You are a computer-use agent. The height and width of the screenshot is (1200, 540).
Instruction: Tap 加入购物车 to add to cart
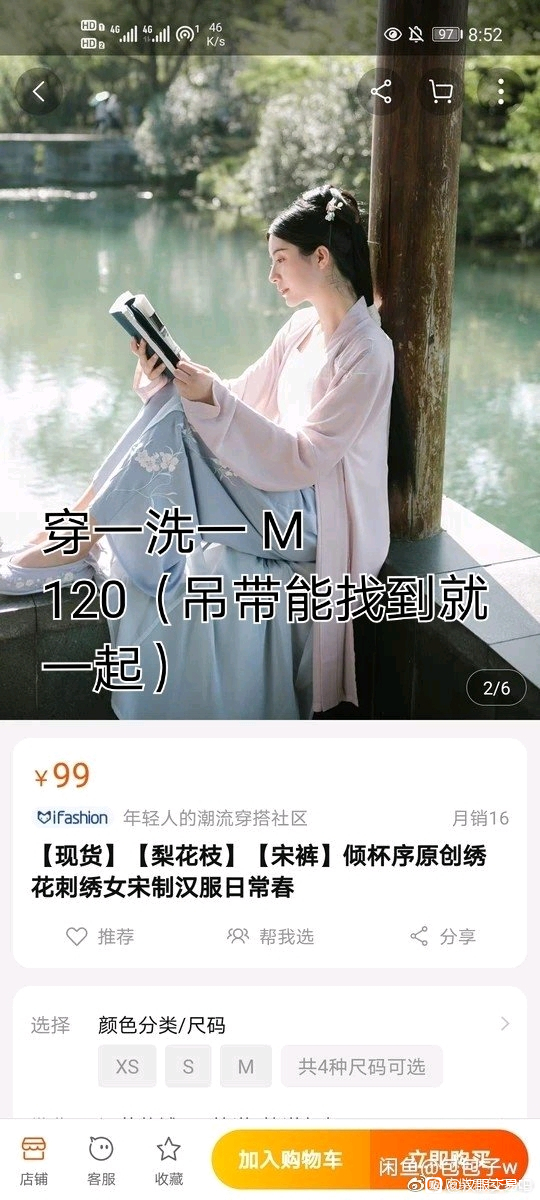[291, 1160]
